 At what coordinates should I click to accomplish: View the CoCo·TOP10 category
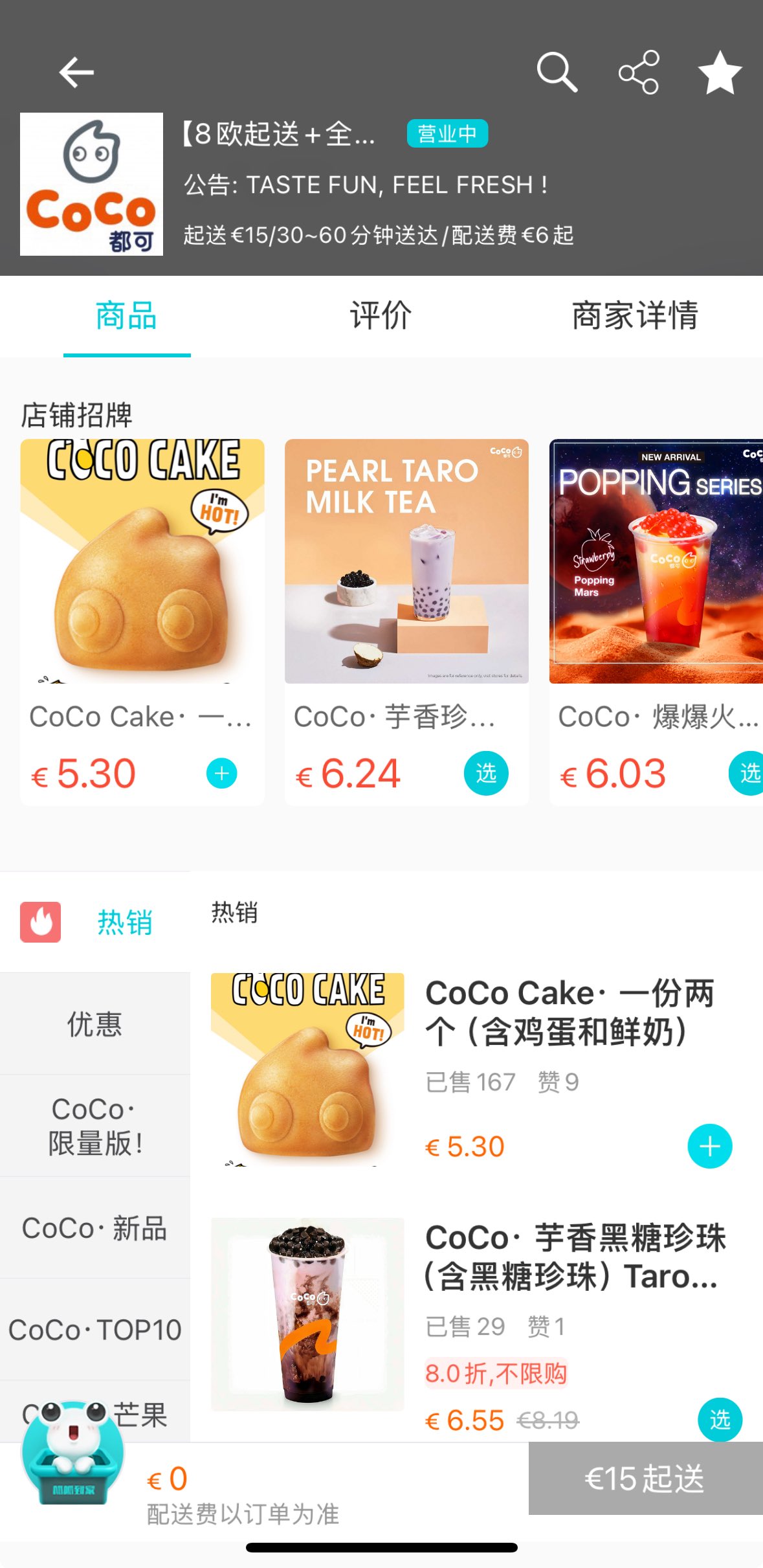[95, 1330]
